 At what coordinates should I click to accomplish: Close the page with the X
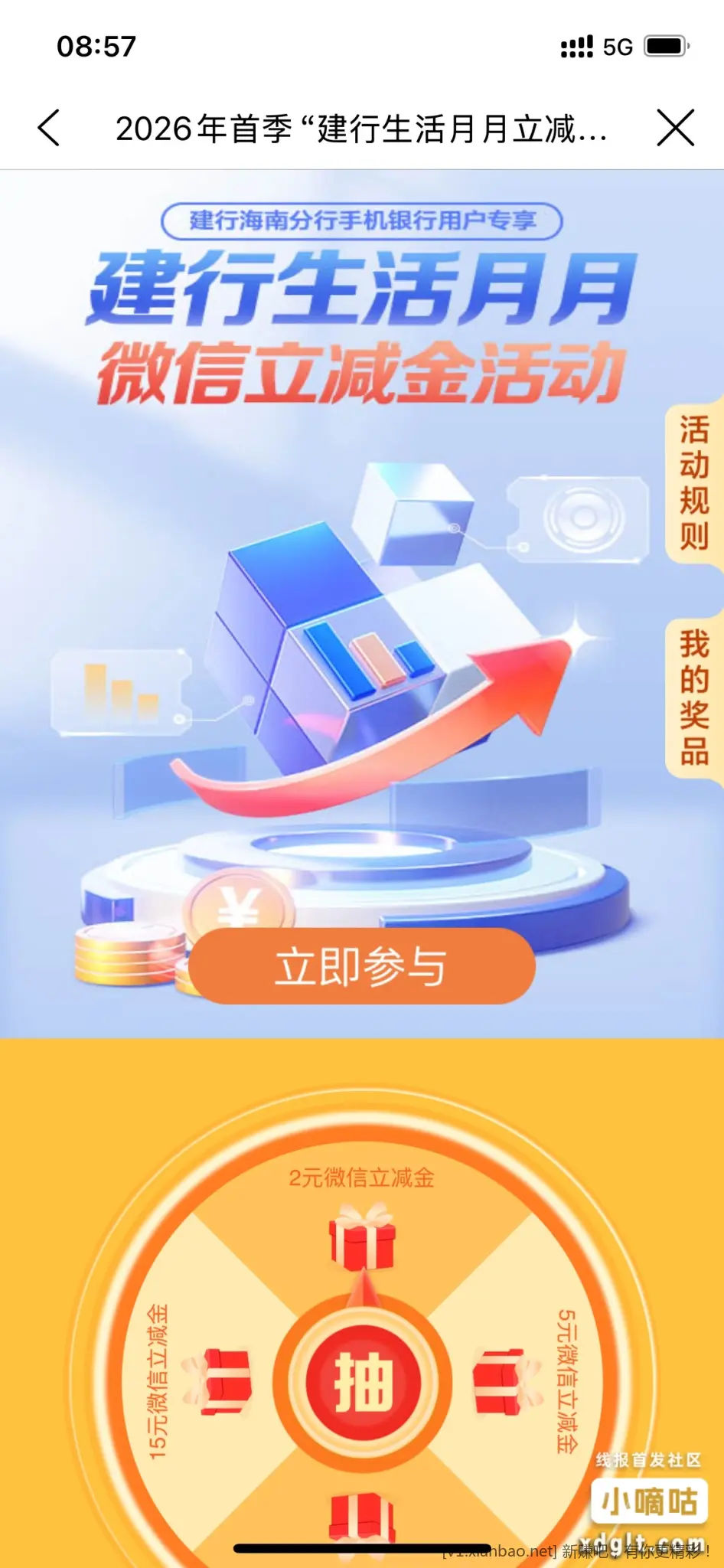click(675, 128)
